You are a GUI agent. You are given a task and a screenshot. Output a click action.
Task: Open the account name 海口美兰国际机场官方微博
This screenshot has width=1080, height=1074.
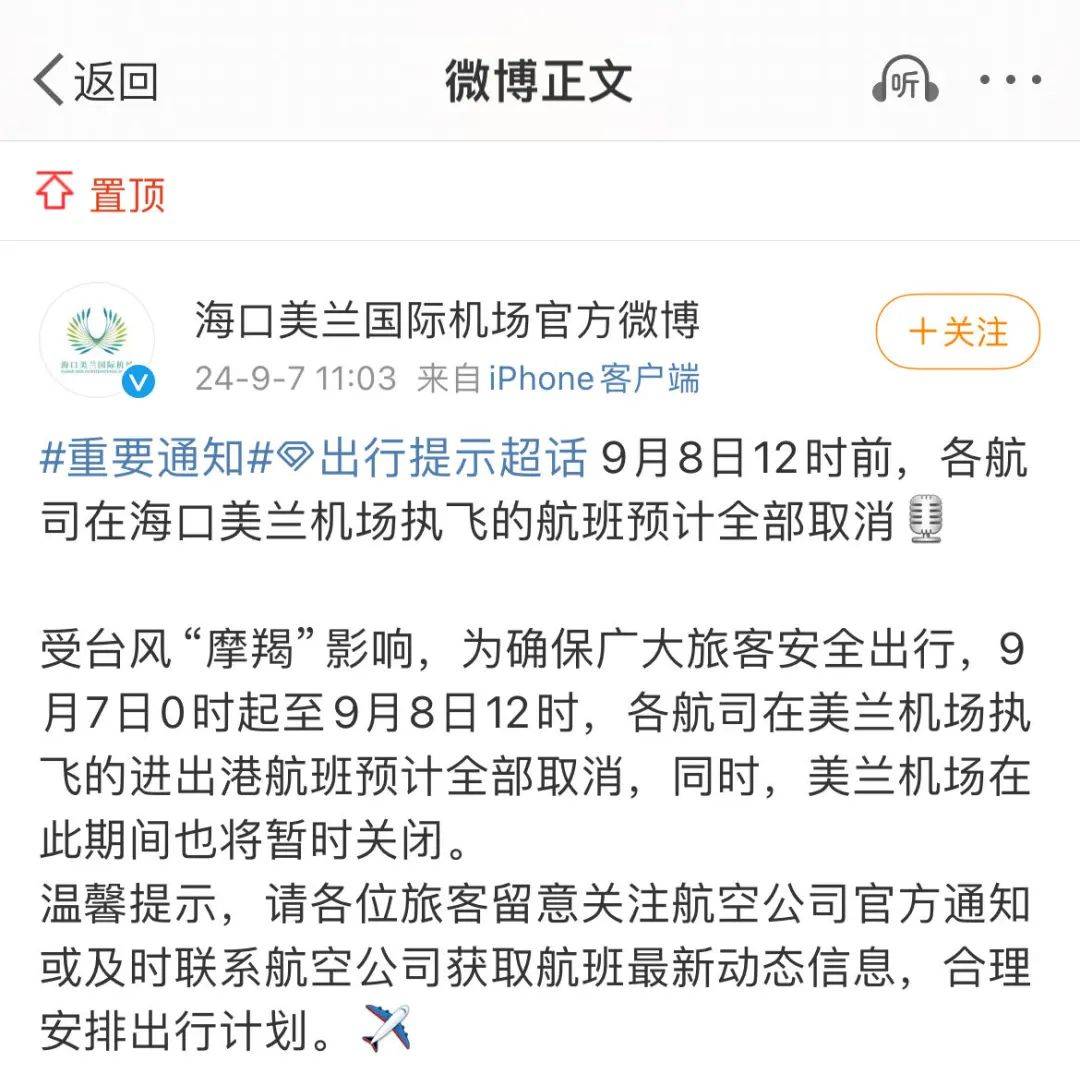[x=447, y=320]
